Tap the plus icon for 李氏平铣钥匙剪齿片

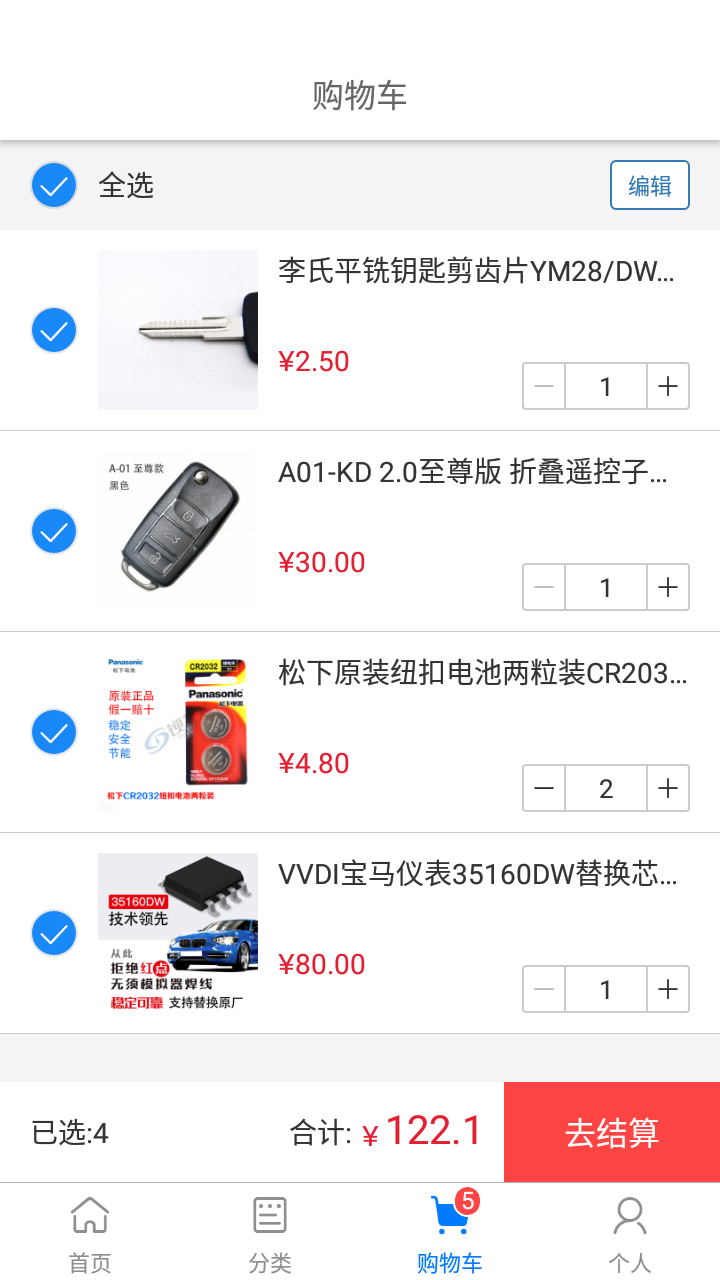tap(668, 386)
